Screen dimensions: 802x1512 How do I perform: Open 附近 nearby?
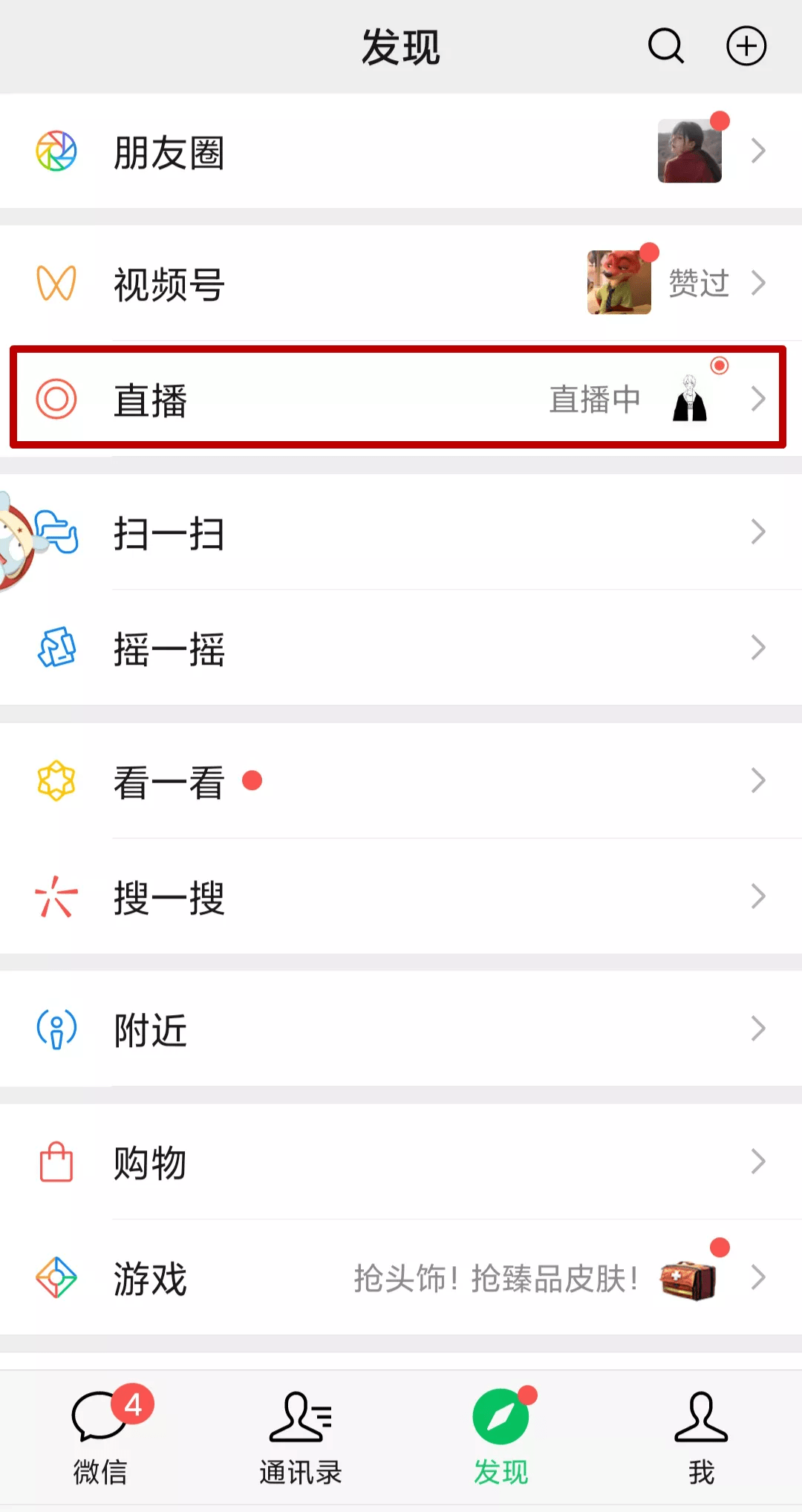coord(401,1029)
